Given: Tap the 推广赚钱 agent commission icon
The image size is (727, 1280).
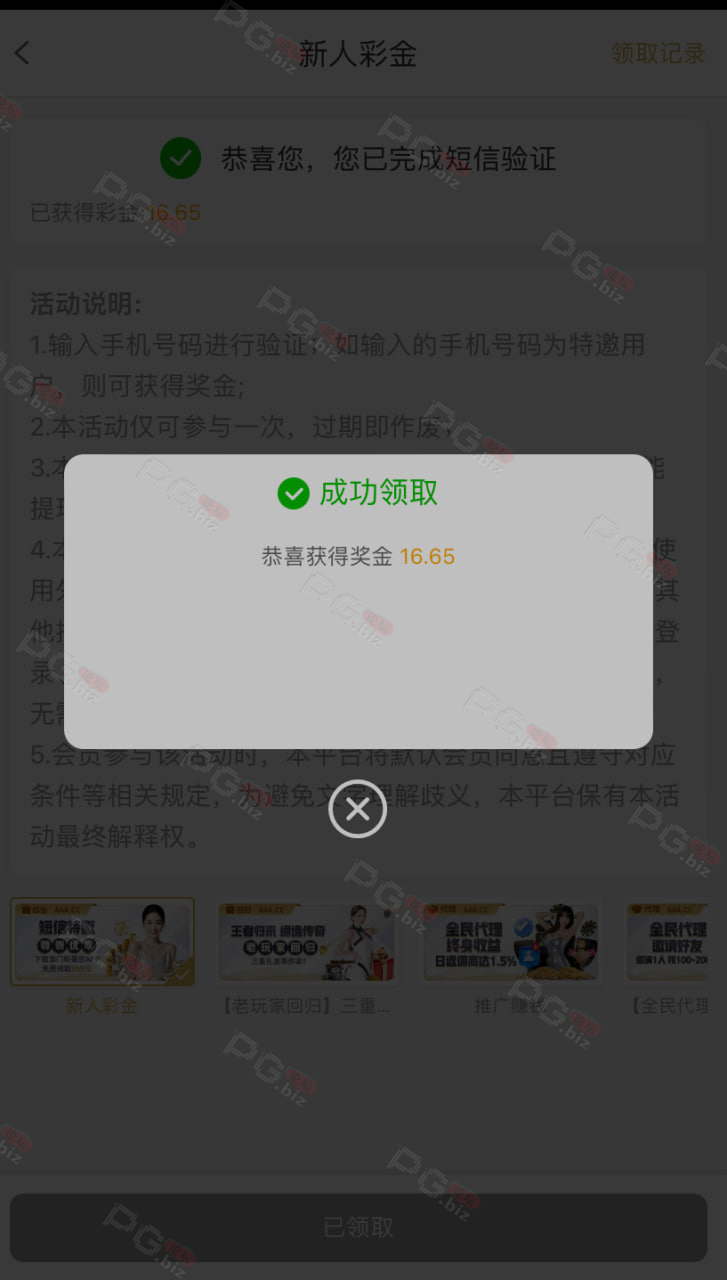Looking at the screenshot, I should pyautogui.click(x=510, y=942).
